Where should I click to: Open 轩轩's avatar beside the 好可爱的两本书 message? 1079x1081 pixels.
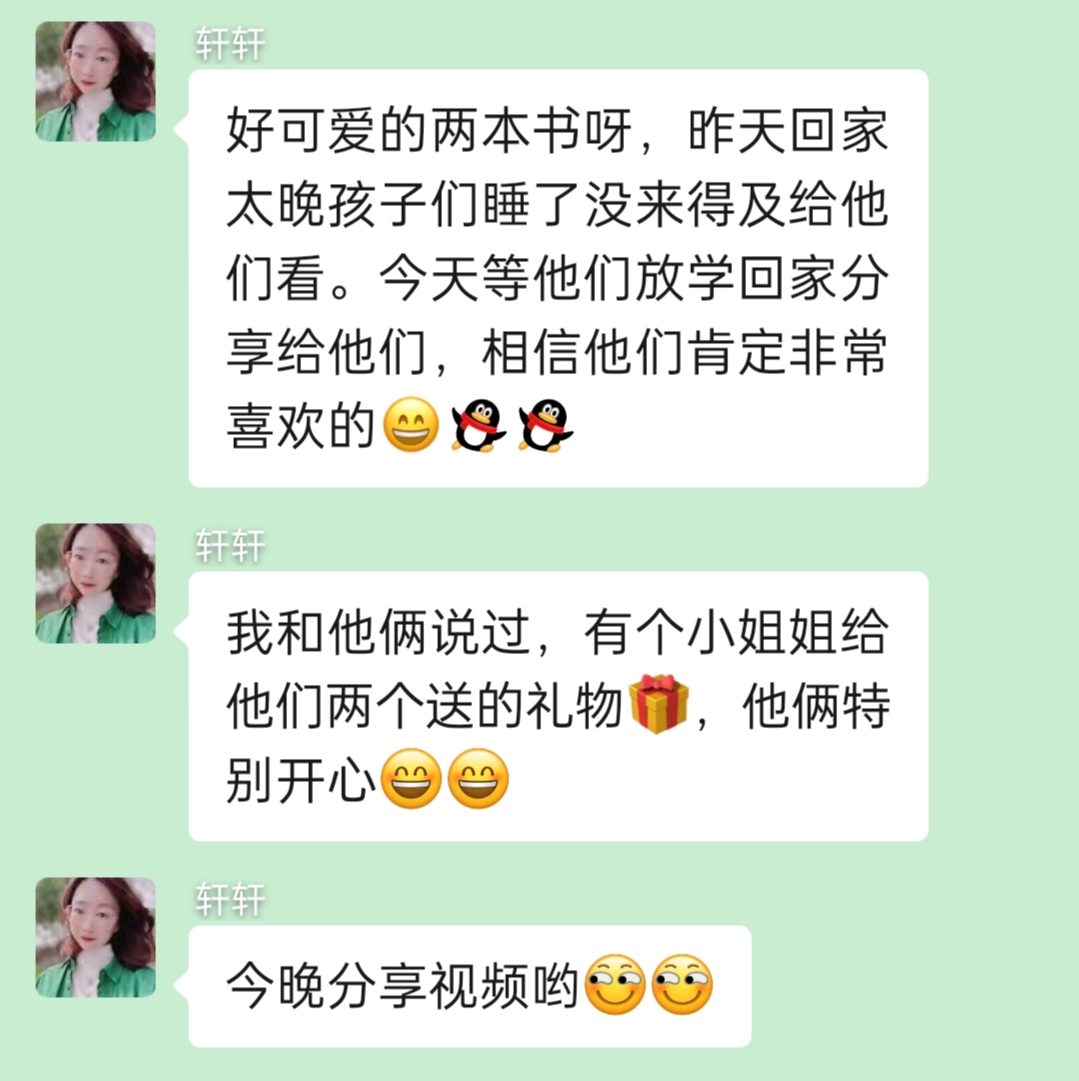(96, 81)
